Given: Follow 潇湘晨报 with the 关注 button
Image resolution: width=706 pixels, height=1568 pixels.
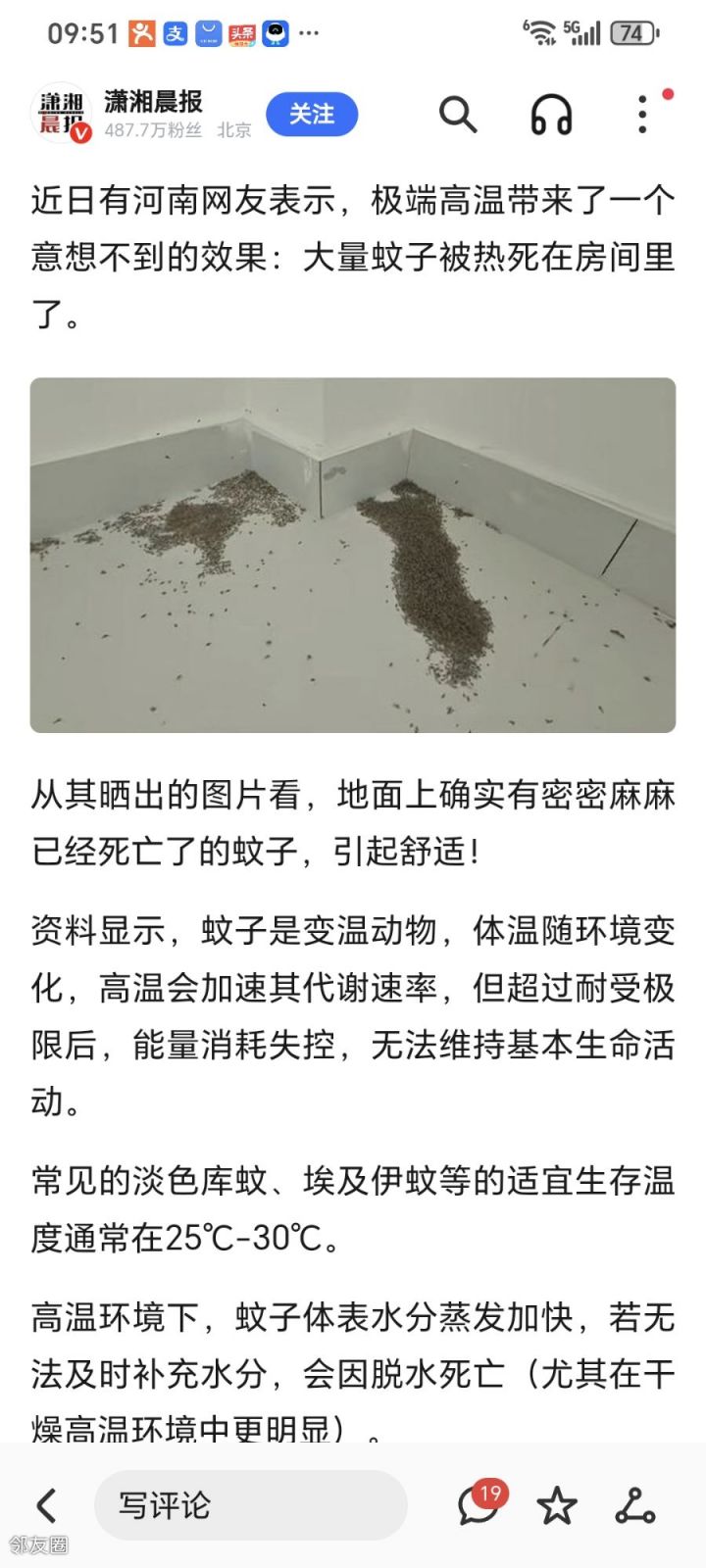Looking at the screenshot, I should click(x=312, y=115).
